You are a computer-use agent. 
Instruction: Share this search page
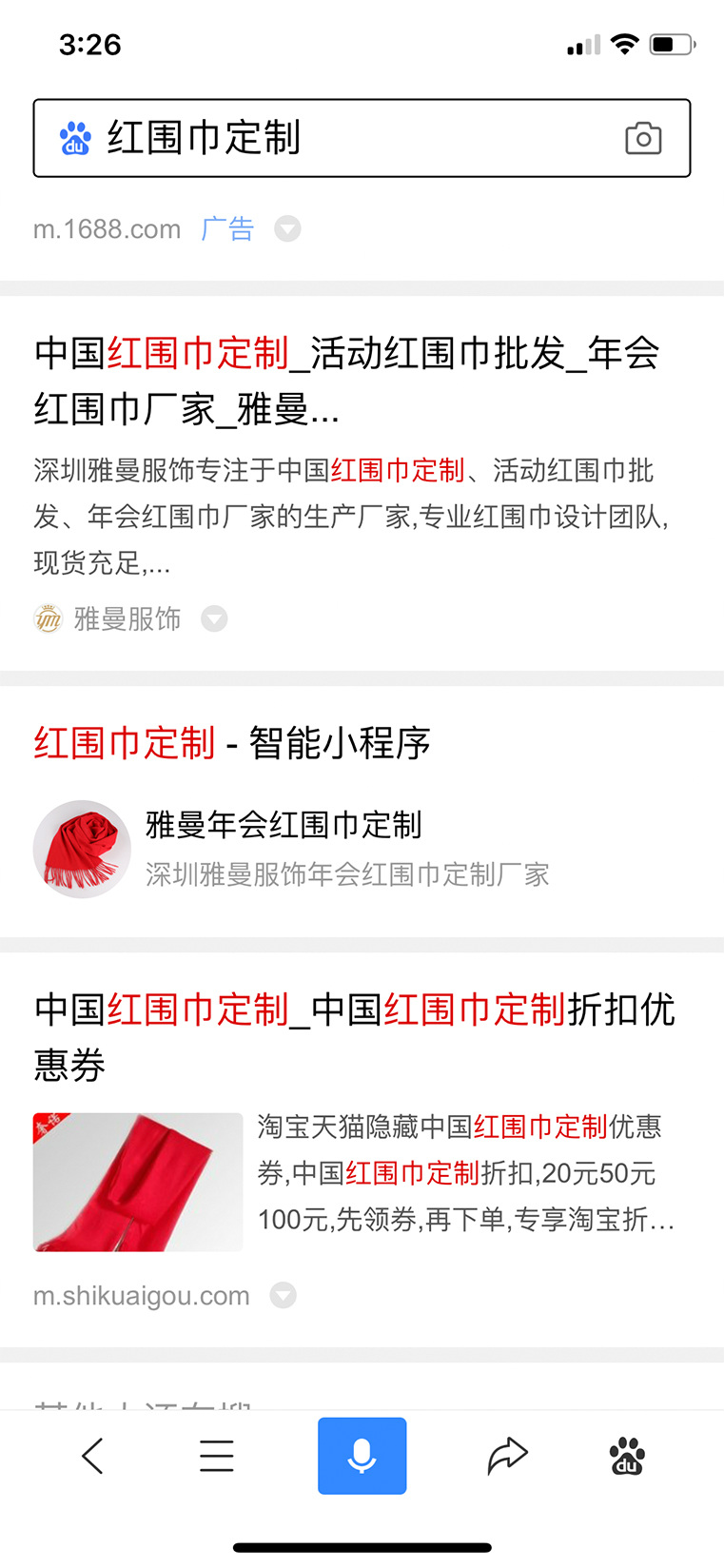click(x=507, y=1456)
